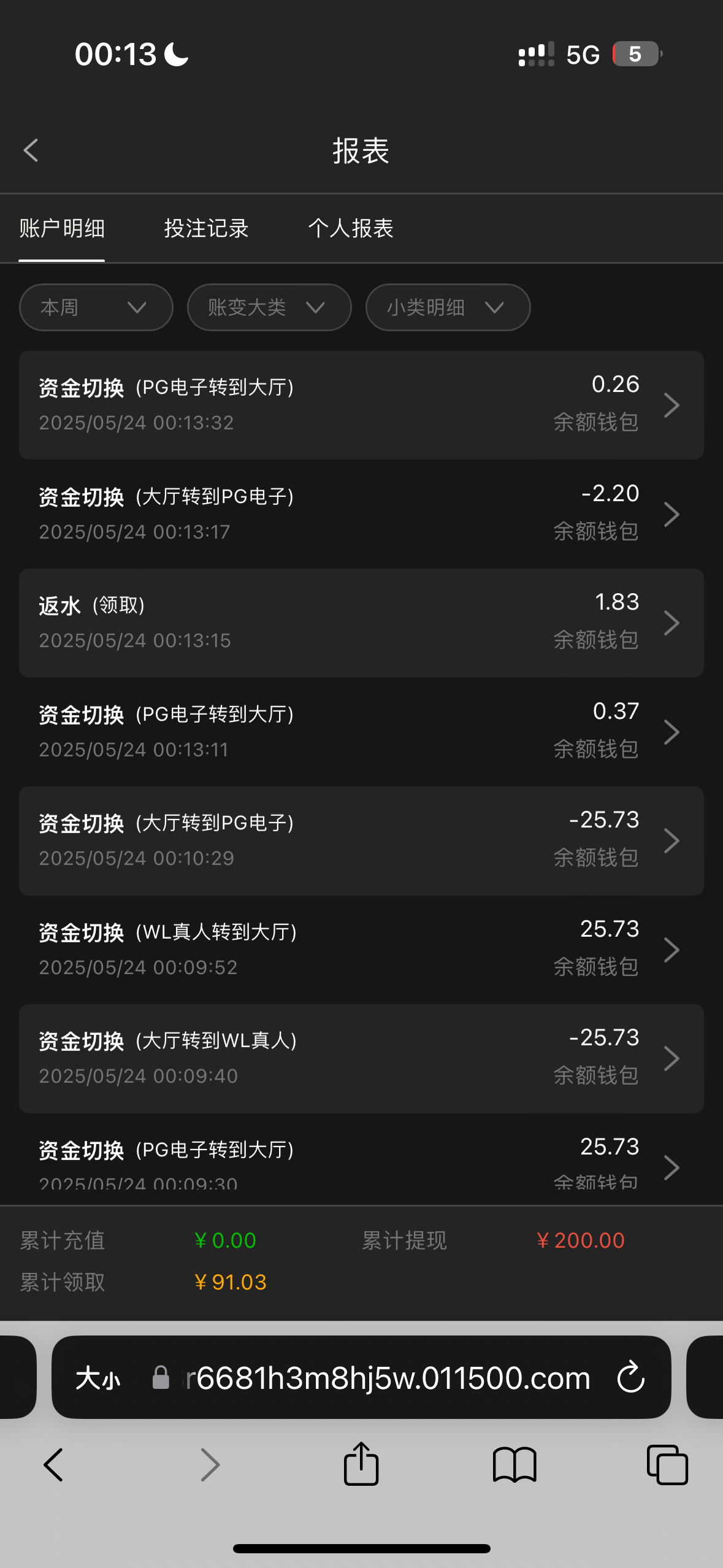Open the -2.20 transfer record at 00:13:17
Screen dimensions: 723x1568
click(x=361, y=514)
